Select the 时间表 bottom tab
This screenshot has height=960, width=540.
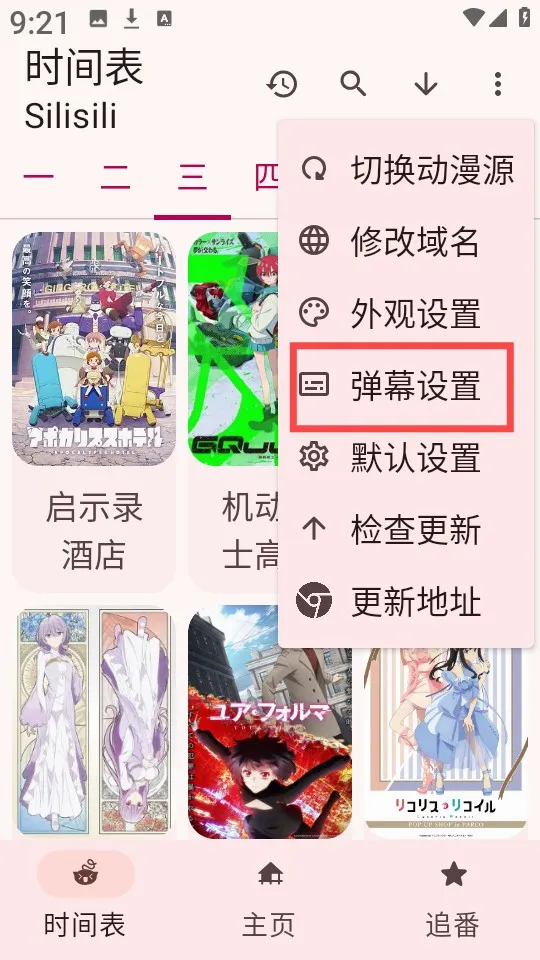point(85,900)
